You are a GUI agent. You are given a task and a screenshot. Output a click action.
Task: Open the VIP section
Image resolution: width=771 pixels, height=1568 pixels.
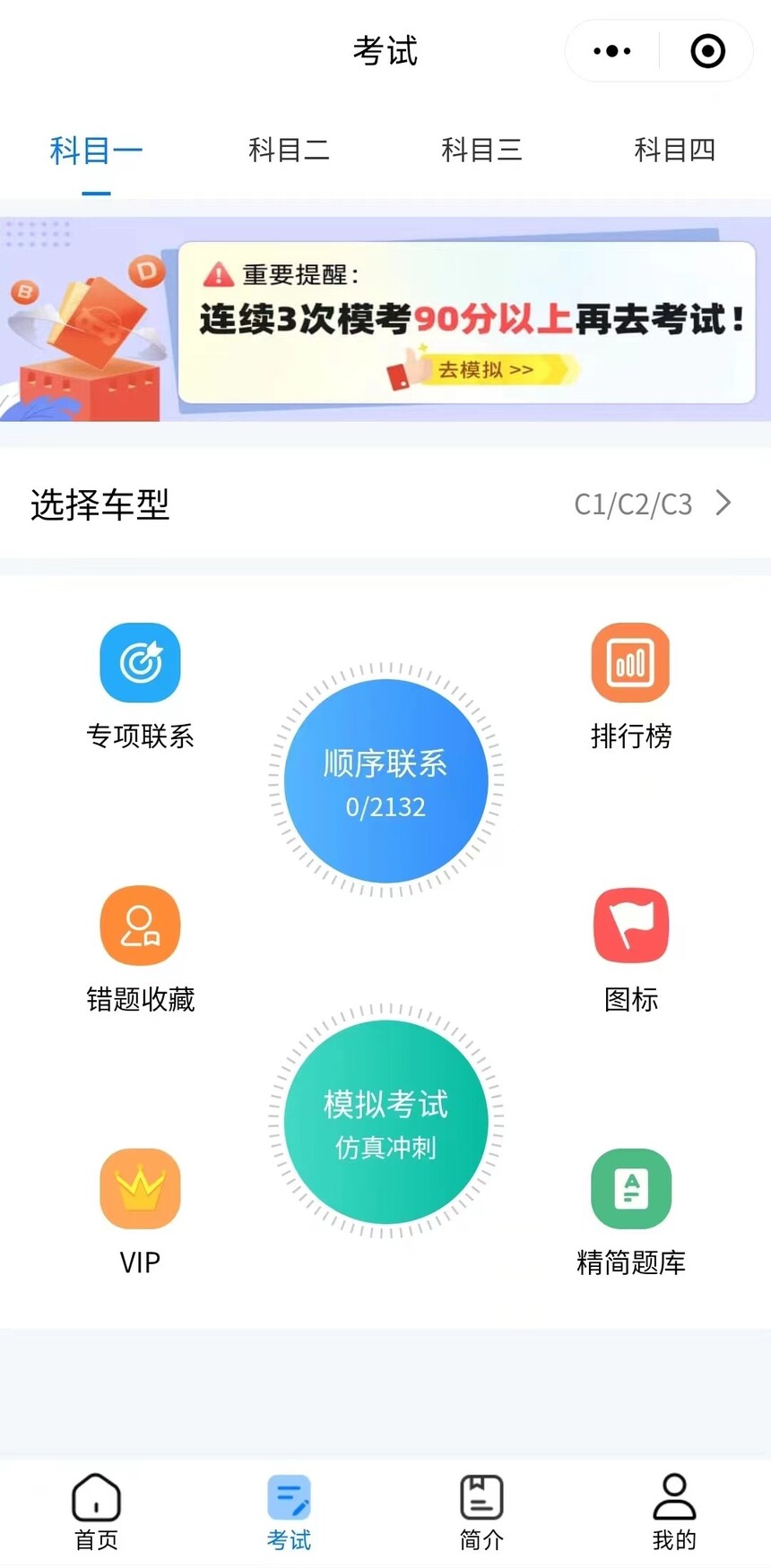140,1211
